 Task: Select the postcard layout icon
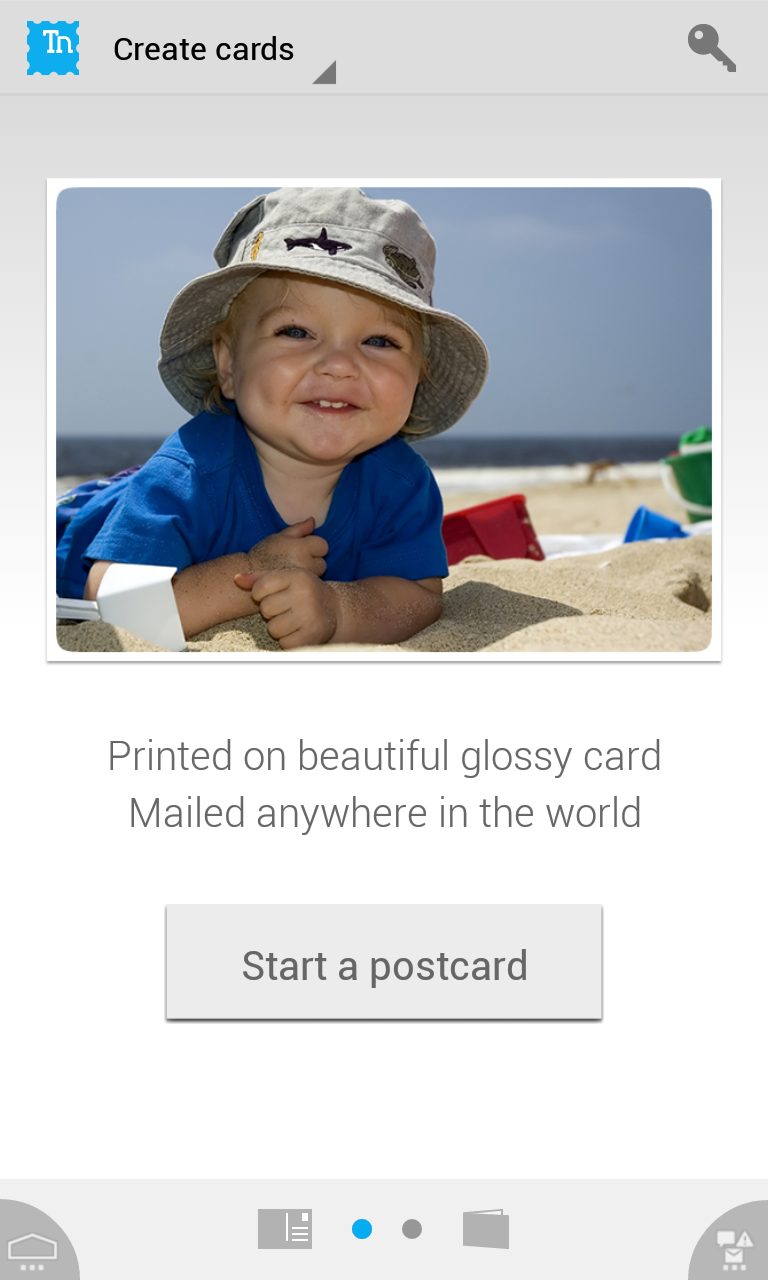(285, 1229)
